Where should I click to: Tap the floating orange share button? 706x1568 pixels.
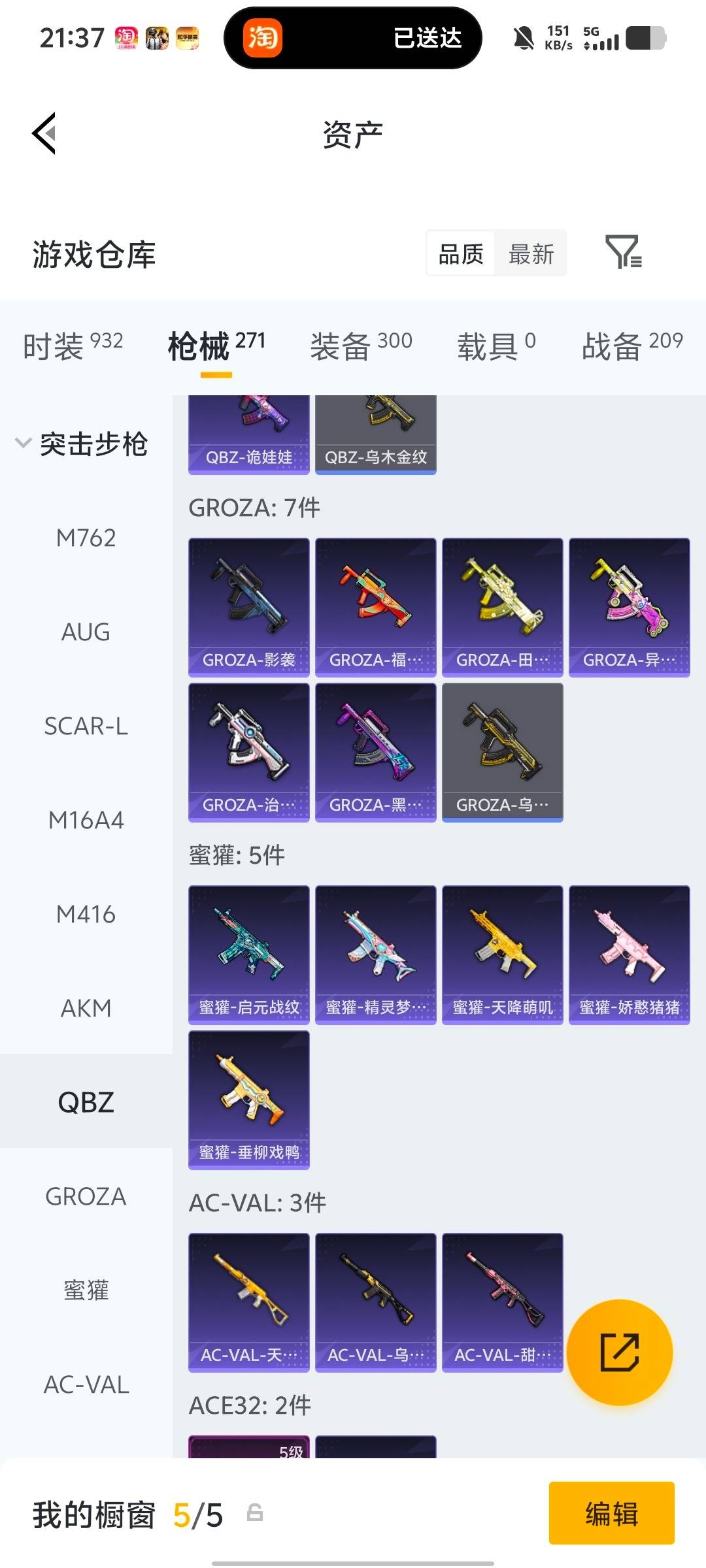pyautogui.click(x=619, y=1352)
